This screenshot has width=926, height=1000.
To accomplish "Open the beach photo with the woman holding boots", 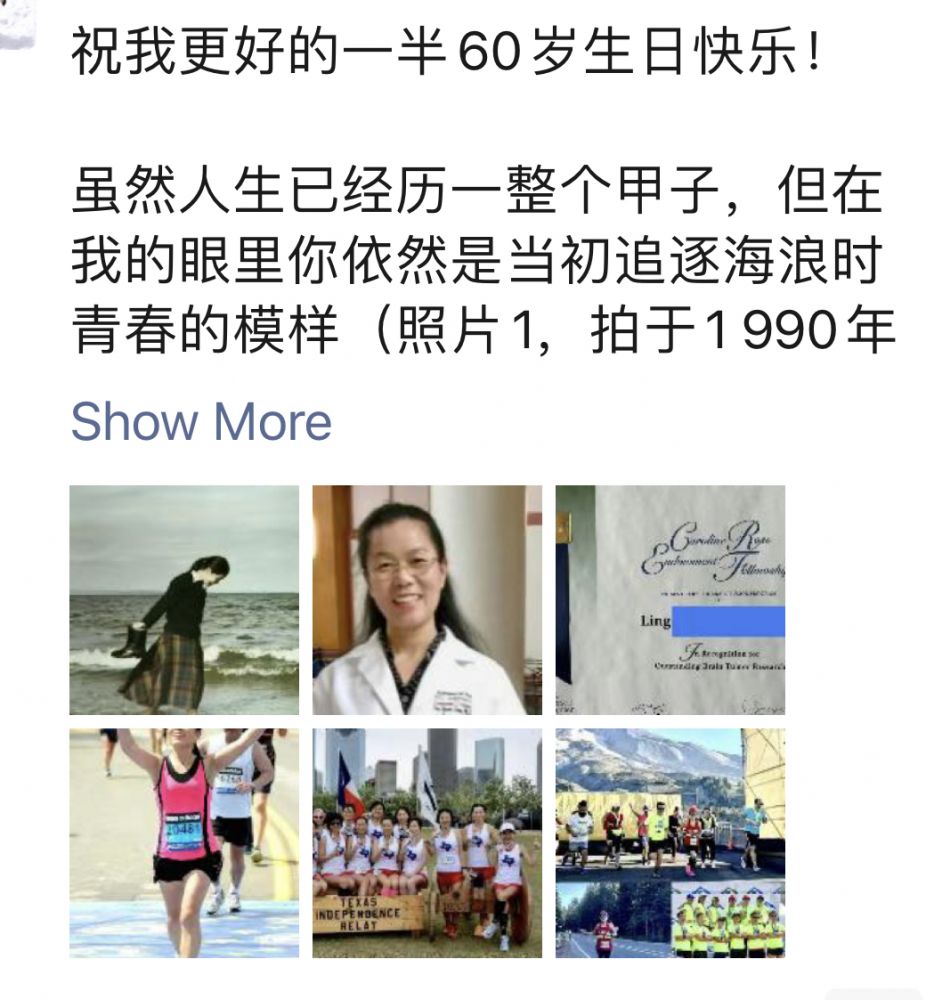I will coord(184,600).
